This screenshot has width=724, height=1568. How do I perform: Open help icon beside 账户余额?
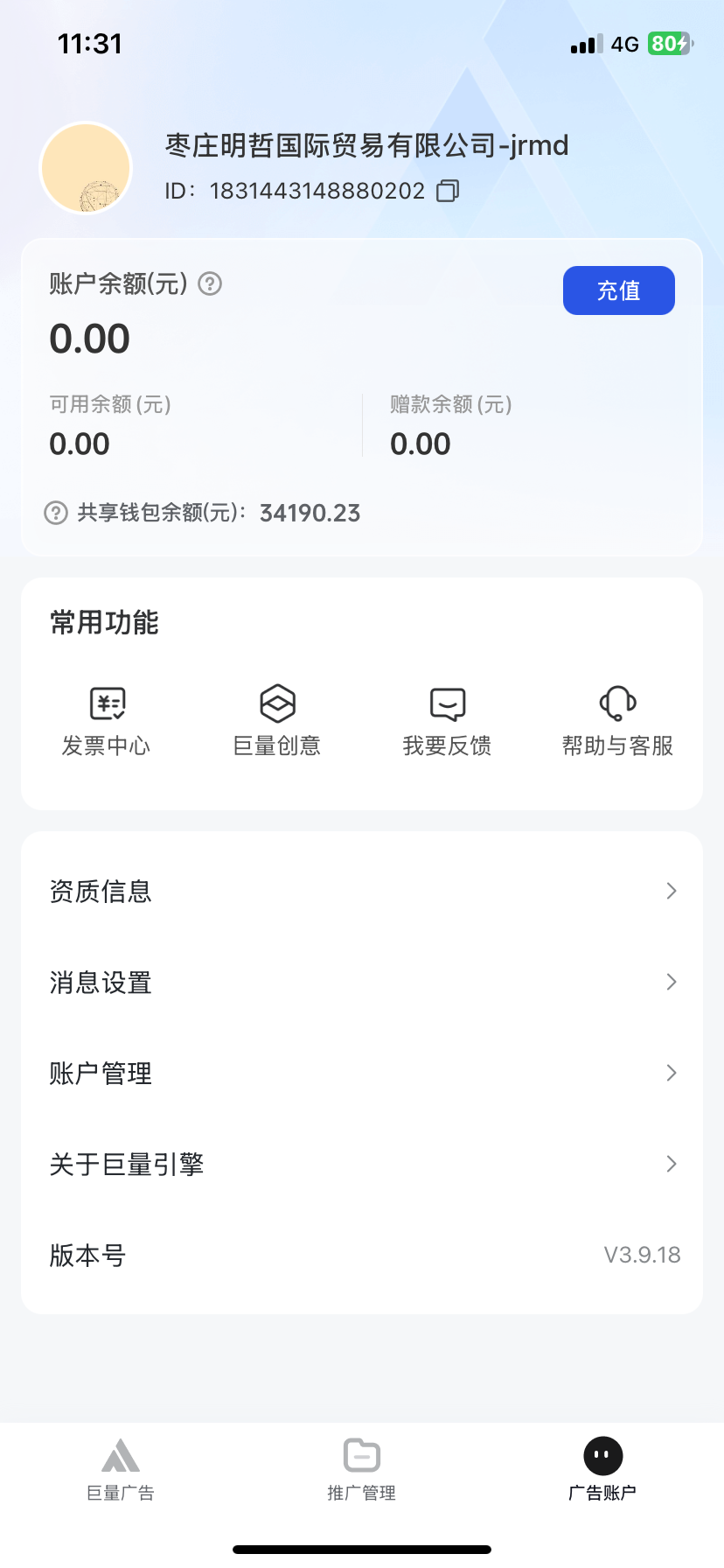coord(210,283)
